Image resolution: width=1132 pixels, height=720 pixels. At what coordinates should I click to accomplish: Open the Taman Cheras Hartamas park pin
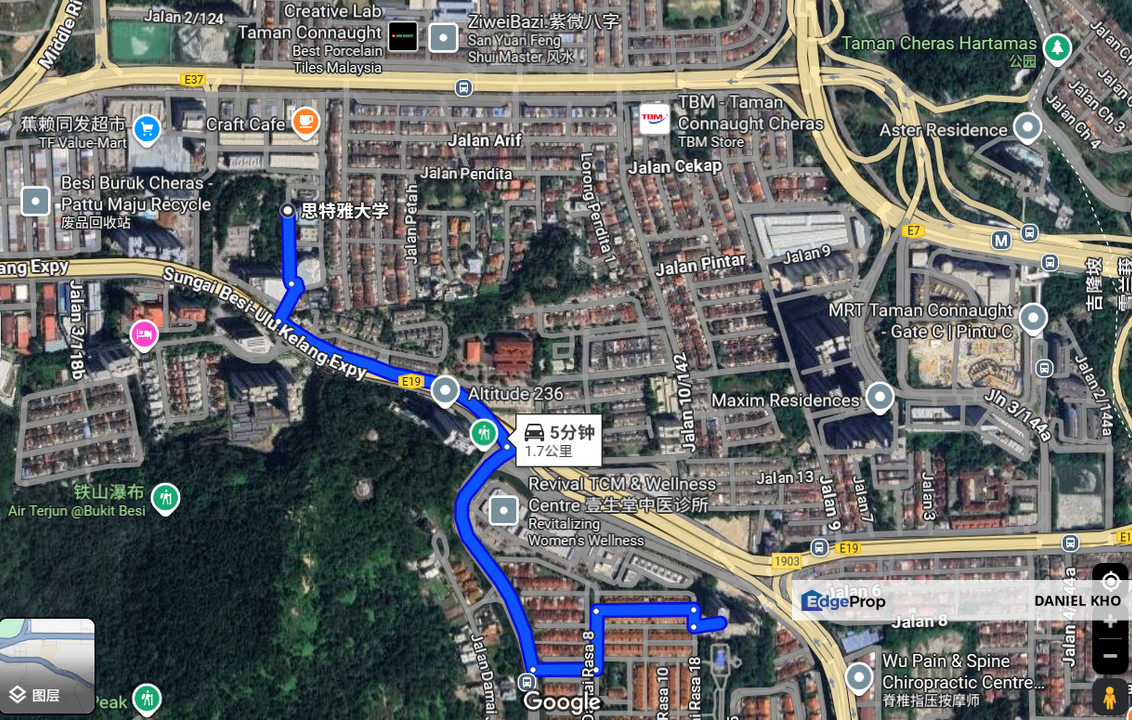click(1056, 46)
